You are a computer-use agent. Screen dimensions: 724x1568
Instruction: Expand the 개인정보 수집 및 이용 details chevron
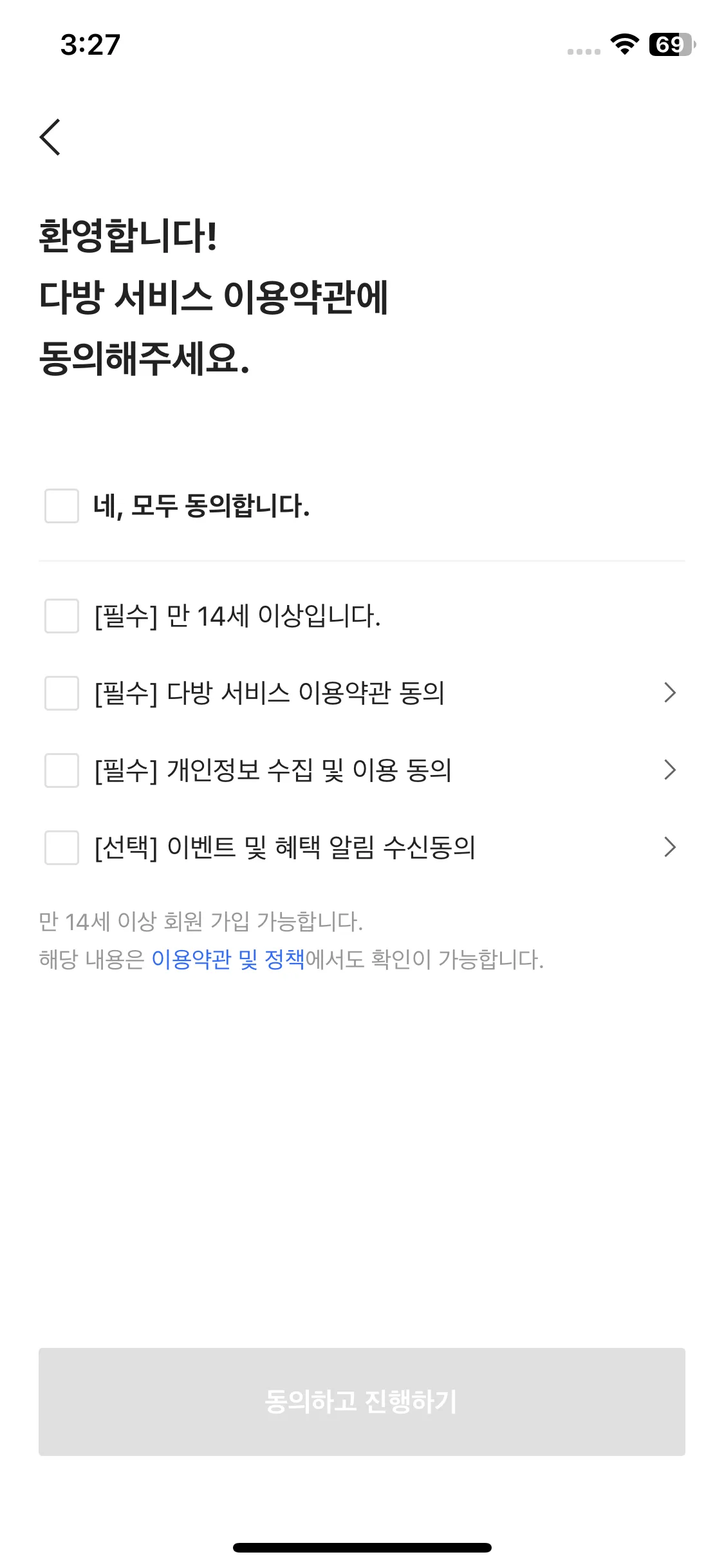671,770
